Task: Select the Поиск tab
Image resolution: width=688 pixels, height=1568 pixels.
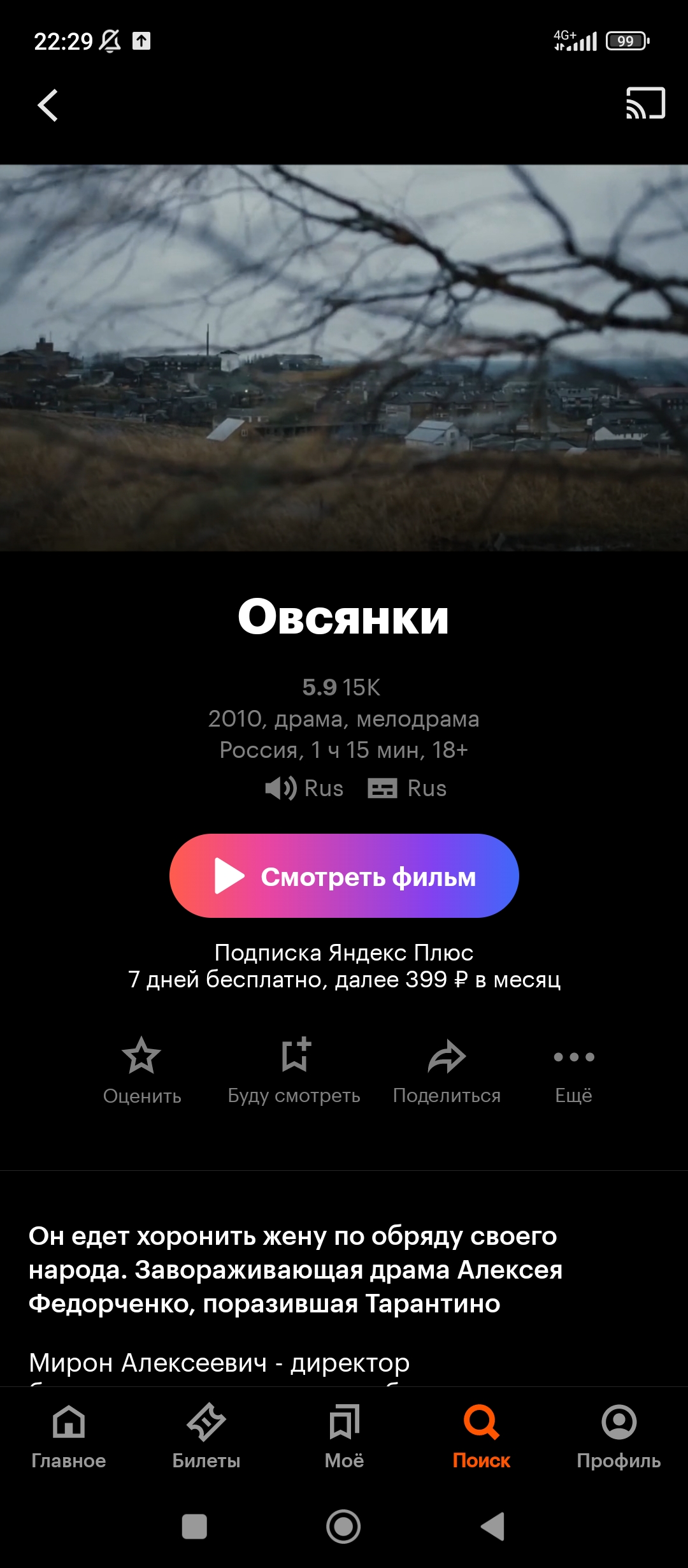Action: (482, 1437)
